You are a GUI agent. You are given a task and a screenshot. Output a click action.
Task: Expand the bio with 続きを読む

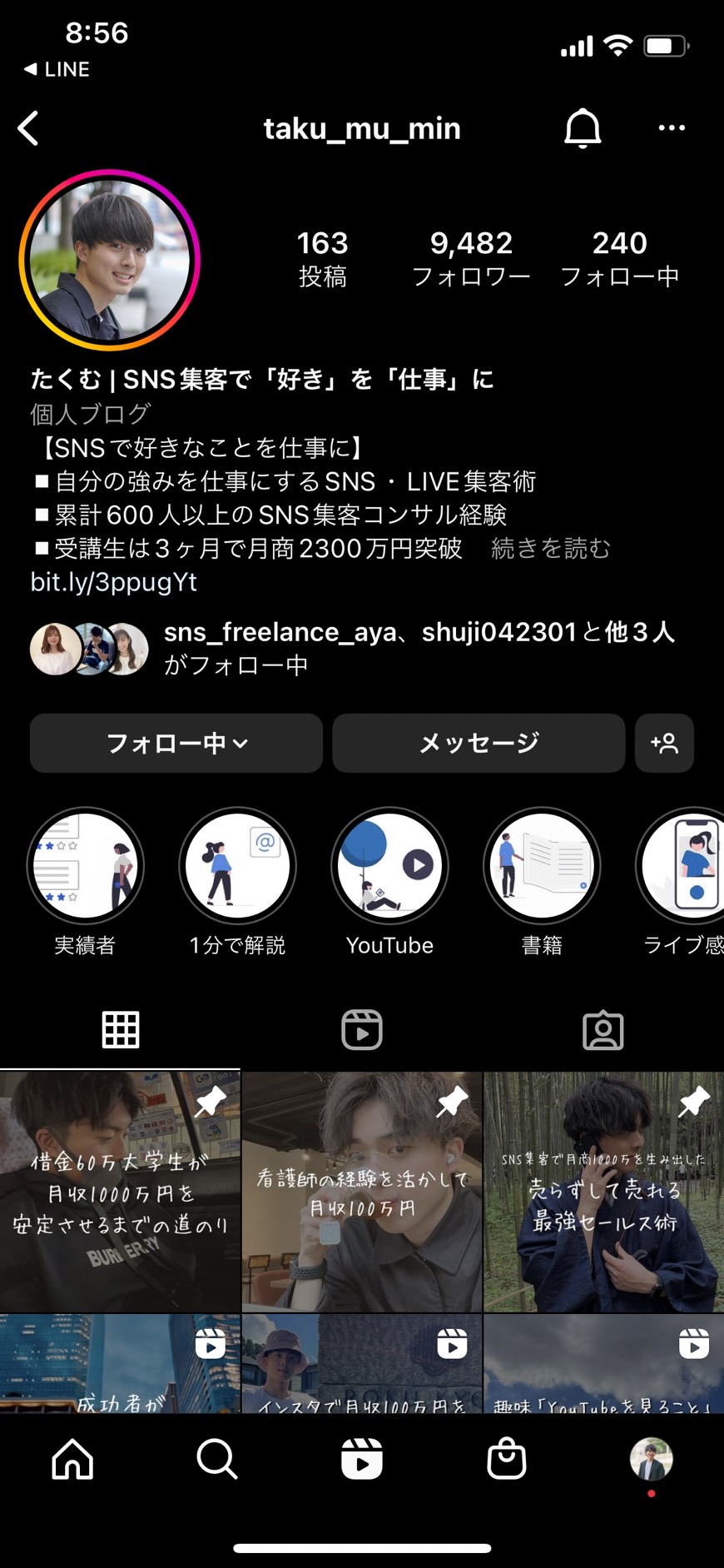pyautogui.click(x=551, y=548)
